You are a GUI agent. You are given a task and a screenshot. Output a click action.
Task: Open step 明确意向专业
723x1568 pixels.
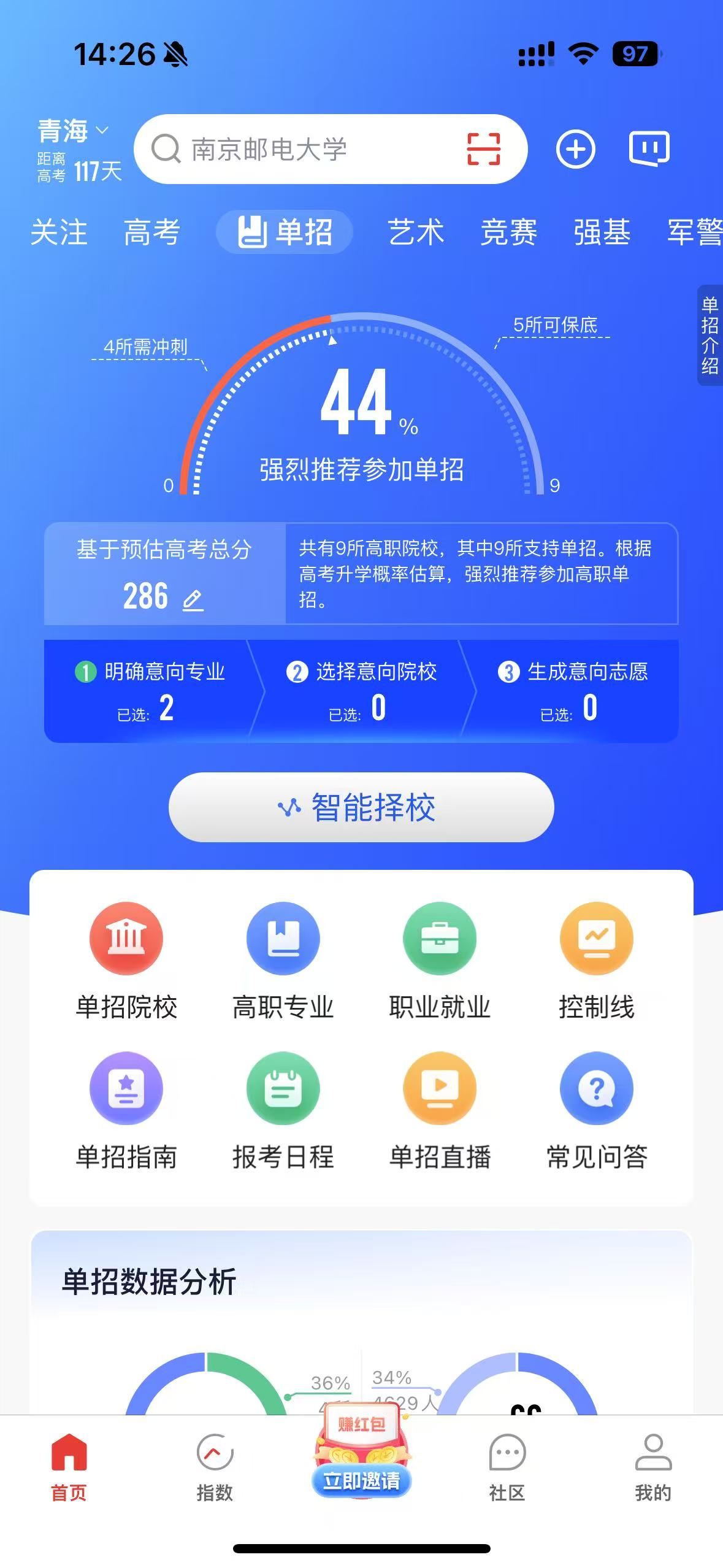pyautogui.click(x=149, y=690)
